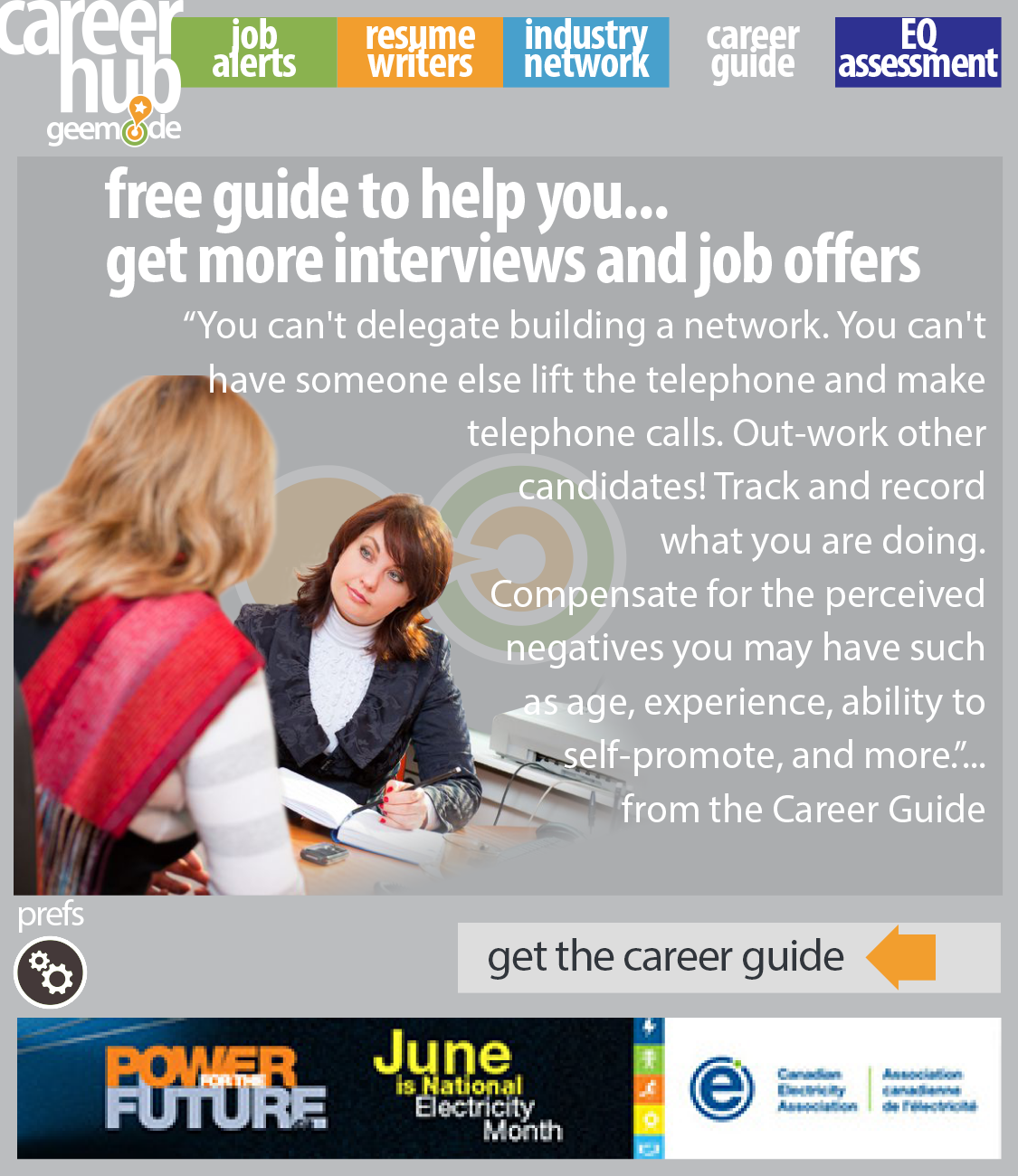The image size is (1018, 1176).
Task: Open prefs settings gear icon
Action: [51, 973]
